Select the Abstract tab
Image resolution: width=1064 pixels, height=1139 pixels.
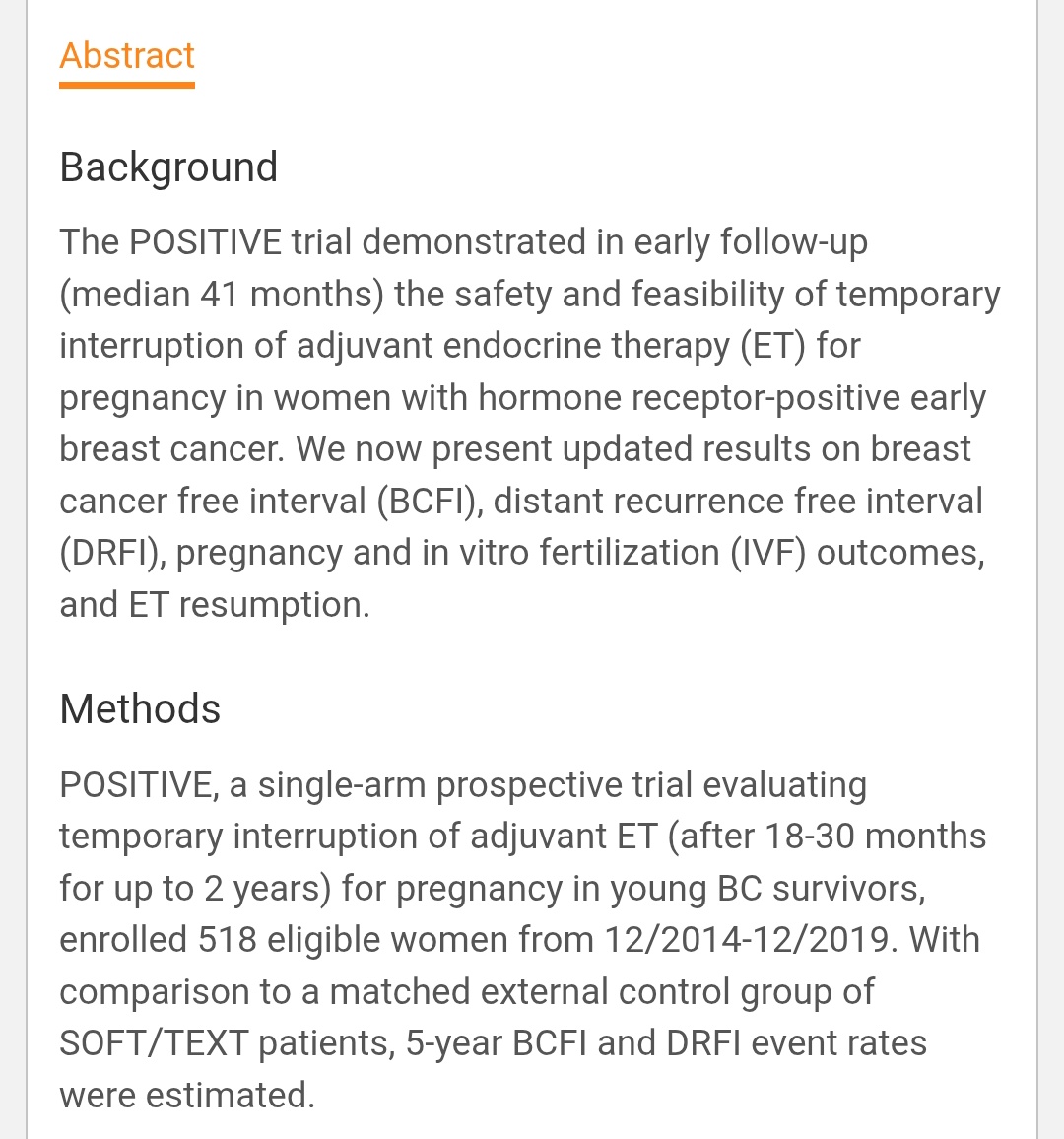click(x=127, y=56)
